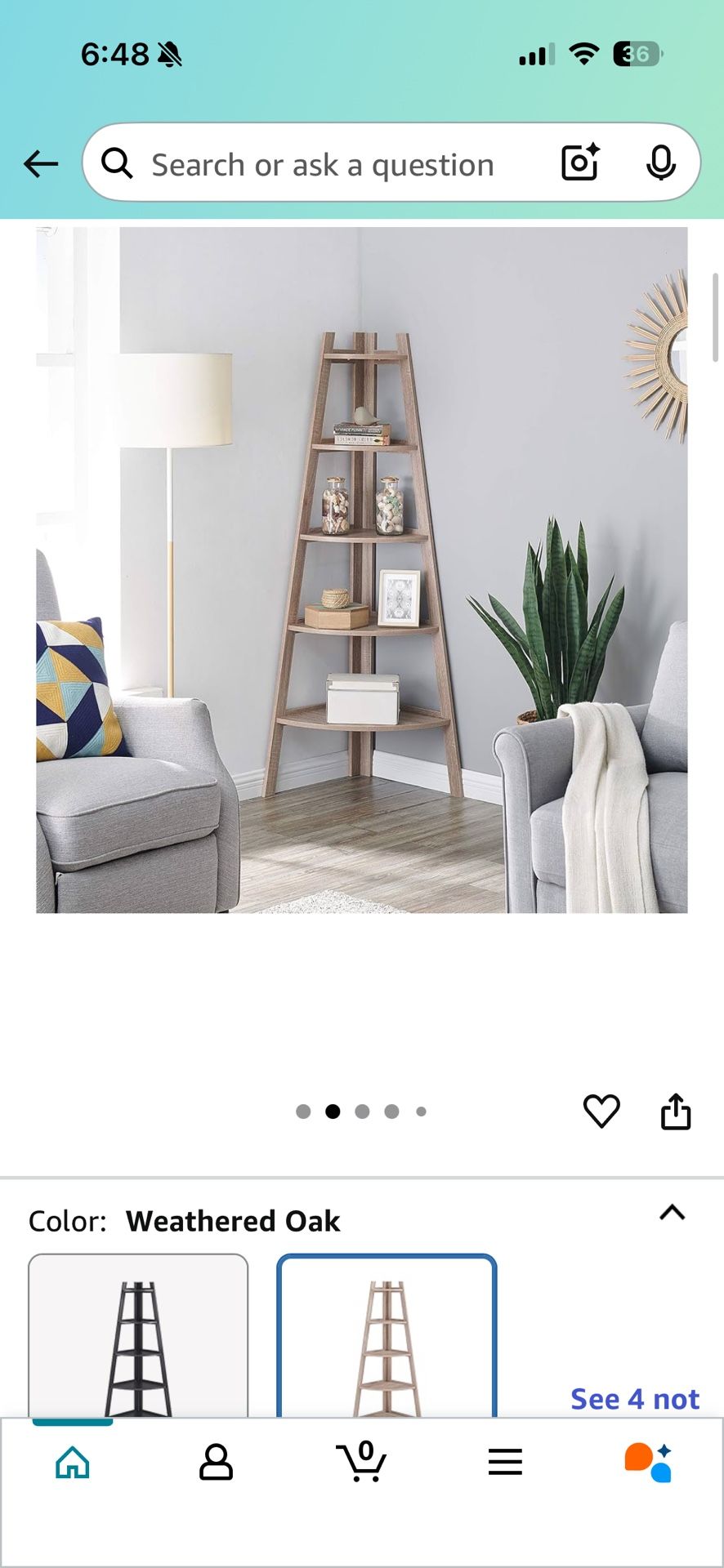Select the Weathered Oak color option
Viewport: 724px width, 1568px height.
click(x=387, y=1337)
